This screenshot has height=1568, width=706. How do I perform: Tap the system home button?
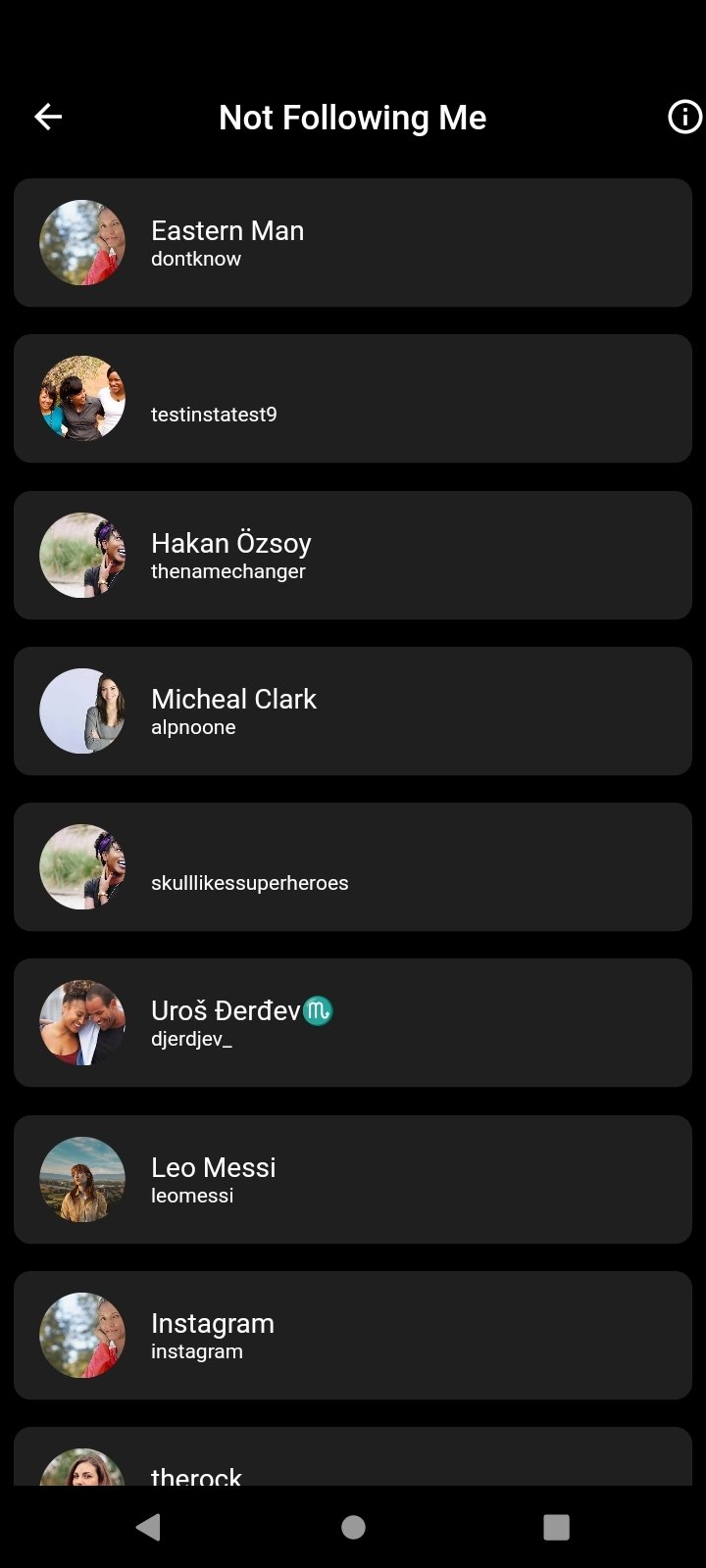click(x=353, y=1527)
